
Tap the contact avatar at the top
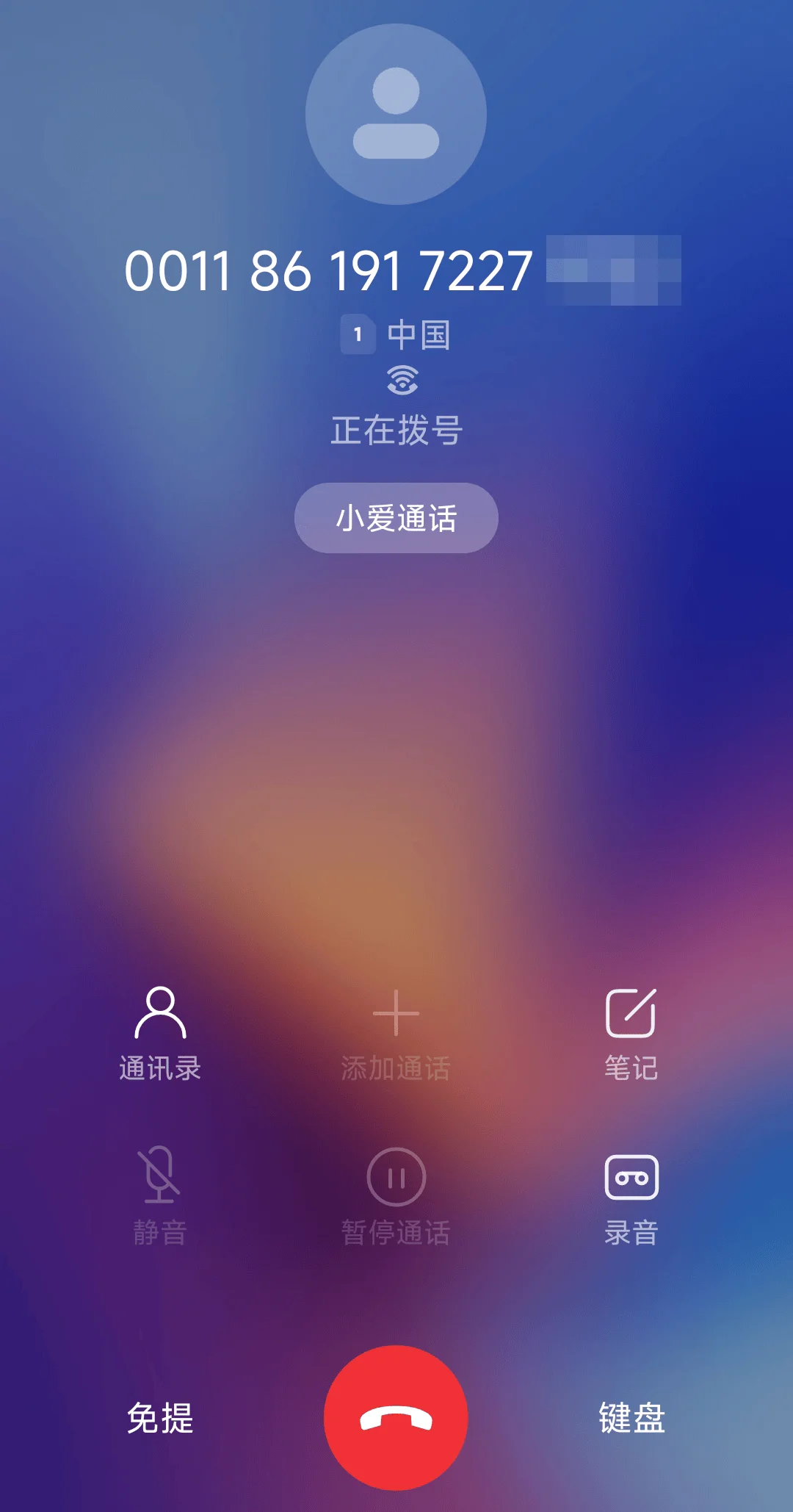pyautogui.click(x=396, y=112)
